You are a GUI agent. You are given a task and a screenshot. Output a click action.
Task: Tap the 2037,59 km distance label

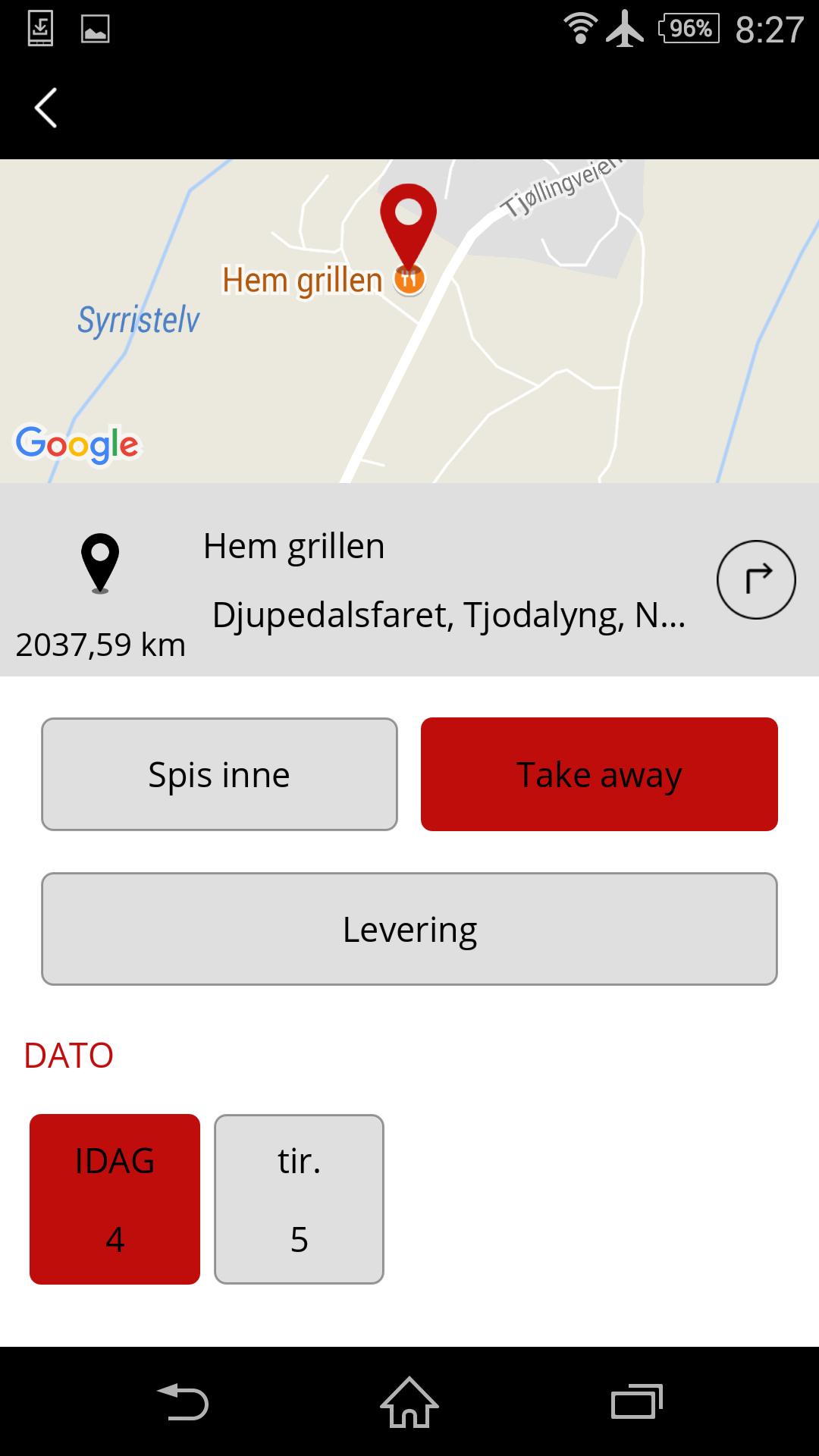coord(101,645)
